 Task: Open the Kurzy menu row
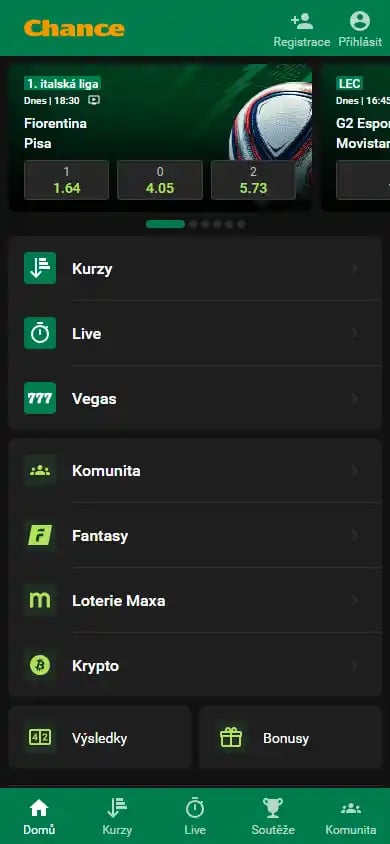tap(195, 268)
